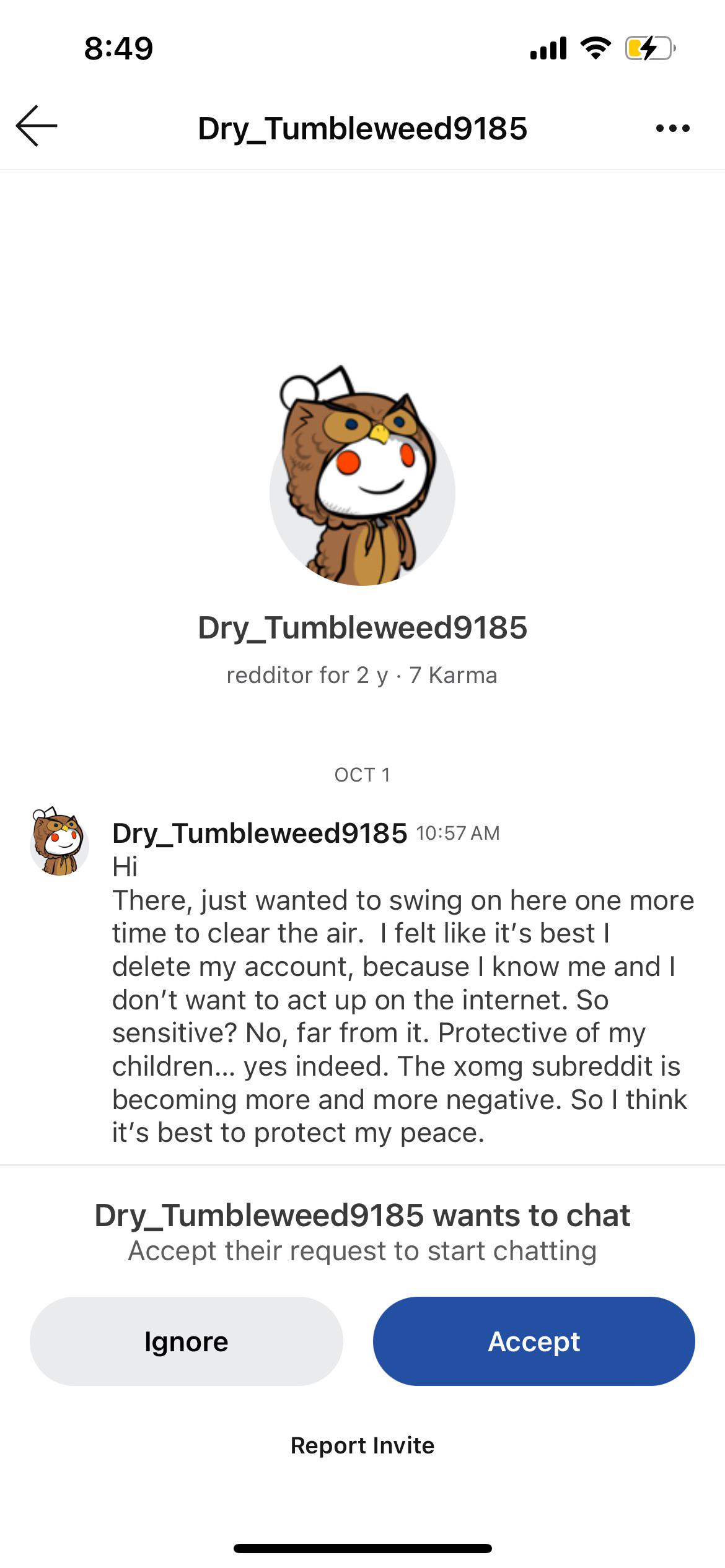Tap the 10:57 AM message timestamp
Screen dimensions: 725x1568
(460, 833)
